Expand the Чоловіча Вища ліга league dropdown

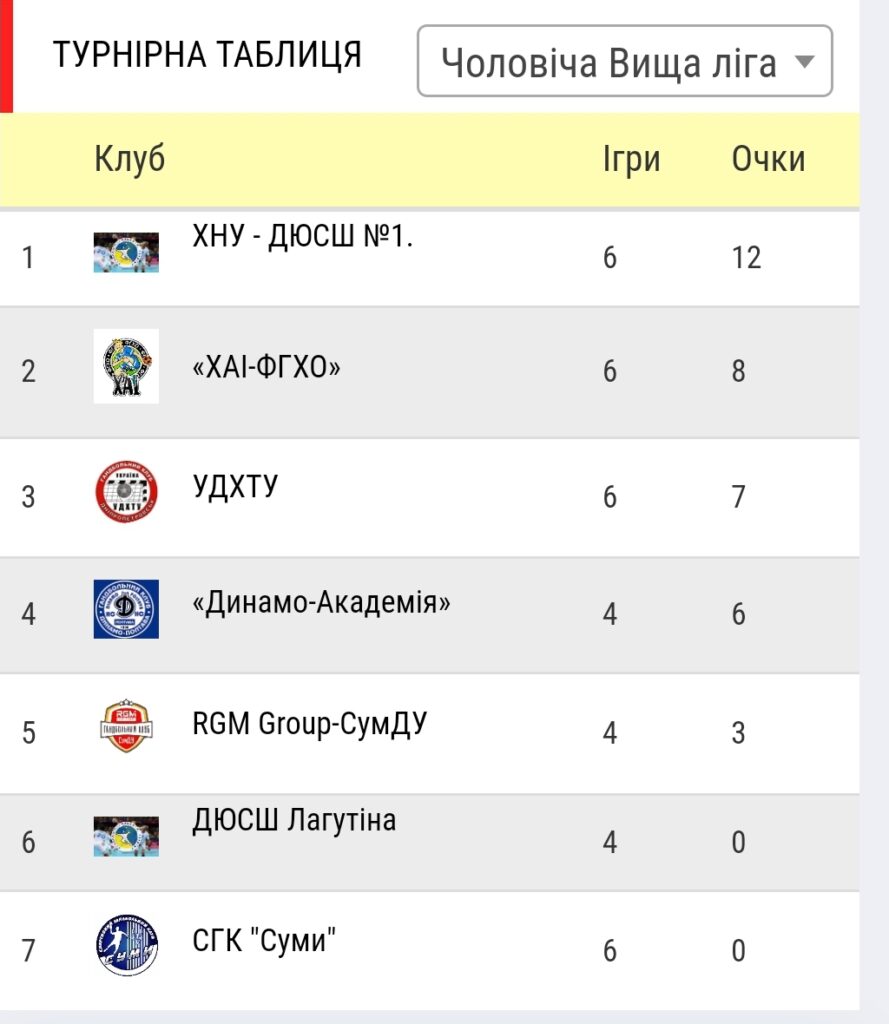624,61
